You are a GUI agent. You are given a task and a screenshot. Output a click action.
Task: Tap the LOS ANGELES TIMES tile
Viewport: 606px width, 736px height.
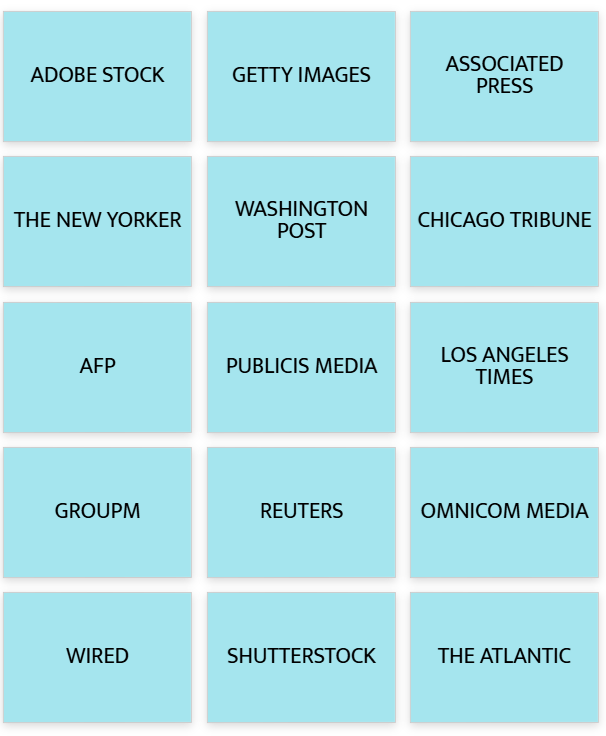504,367
